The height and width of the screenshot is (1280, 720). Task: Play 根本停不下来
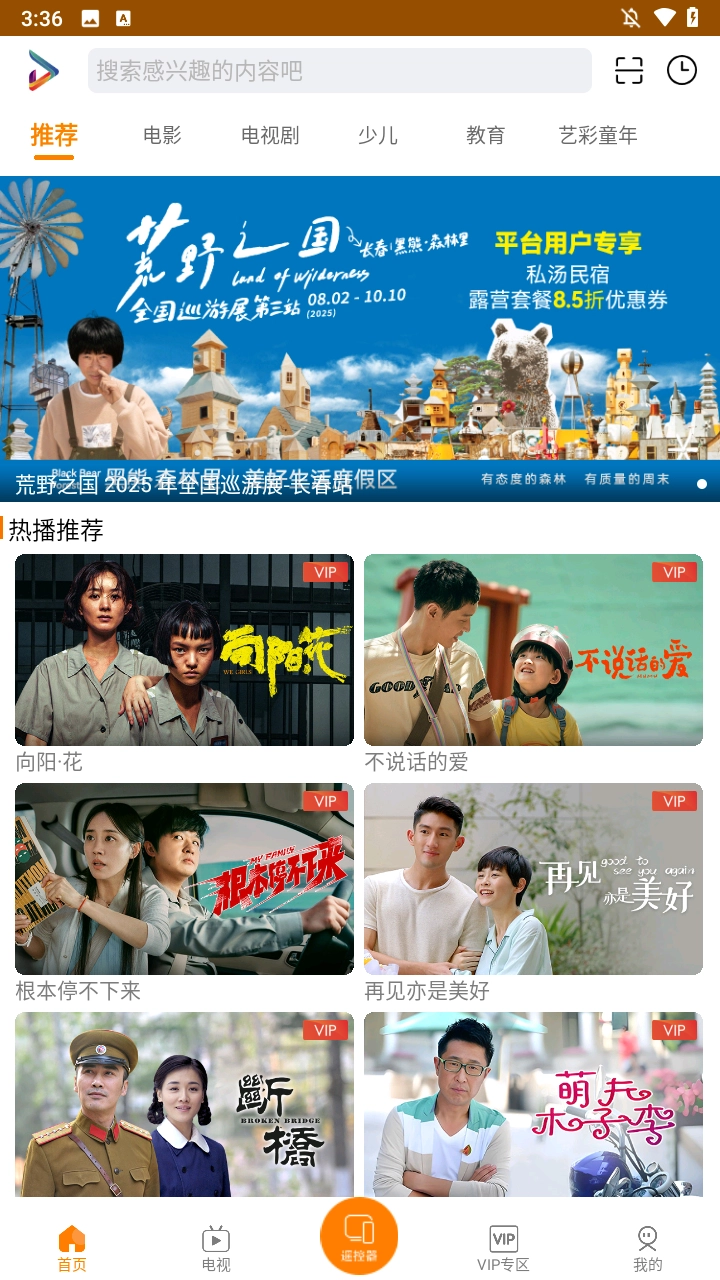point(184,879)
